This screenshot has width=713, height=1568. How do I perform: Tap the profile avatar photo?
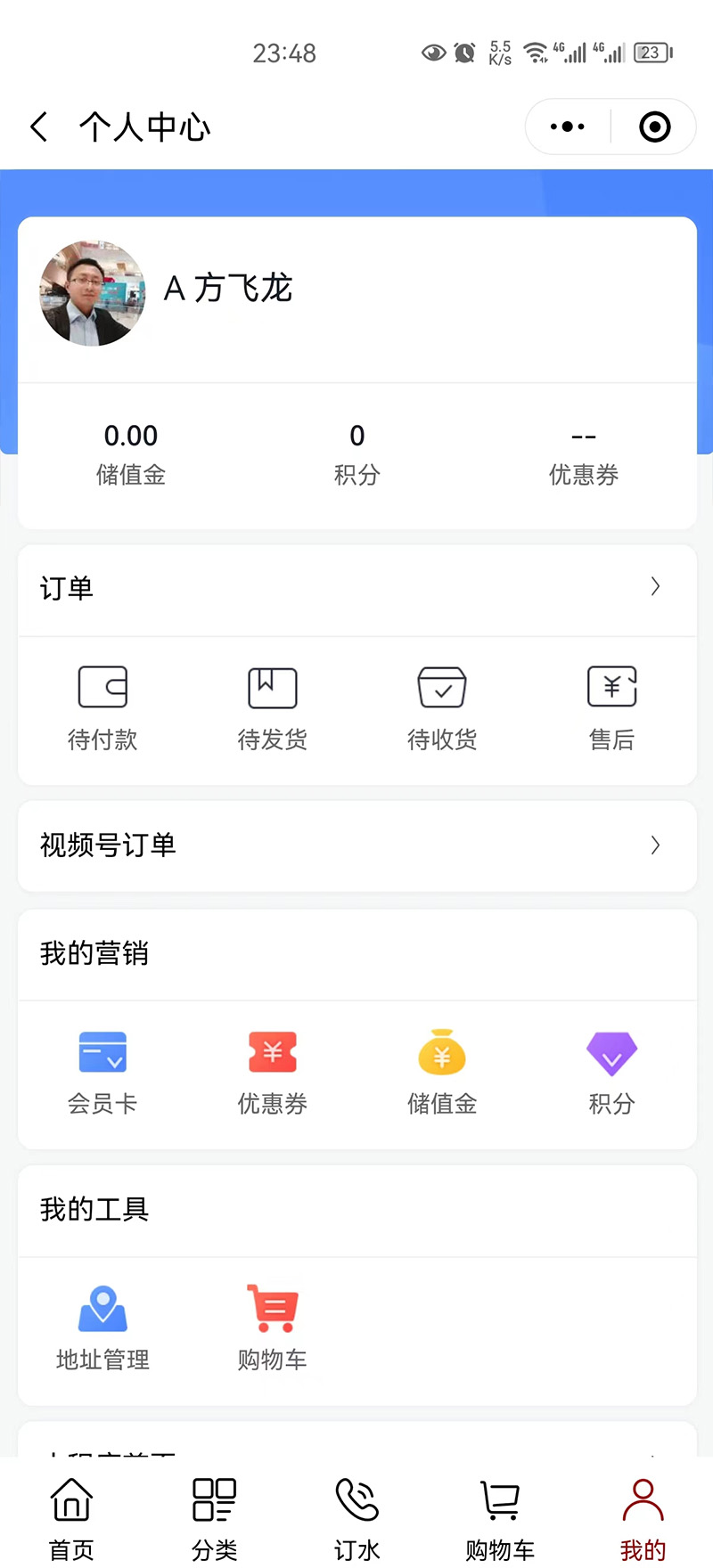point(92,292)
